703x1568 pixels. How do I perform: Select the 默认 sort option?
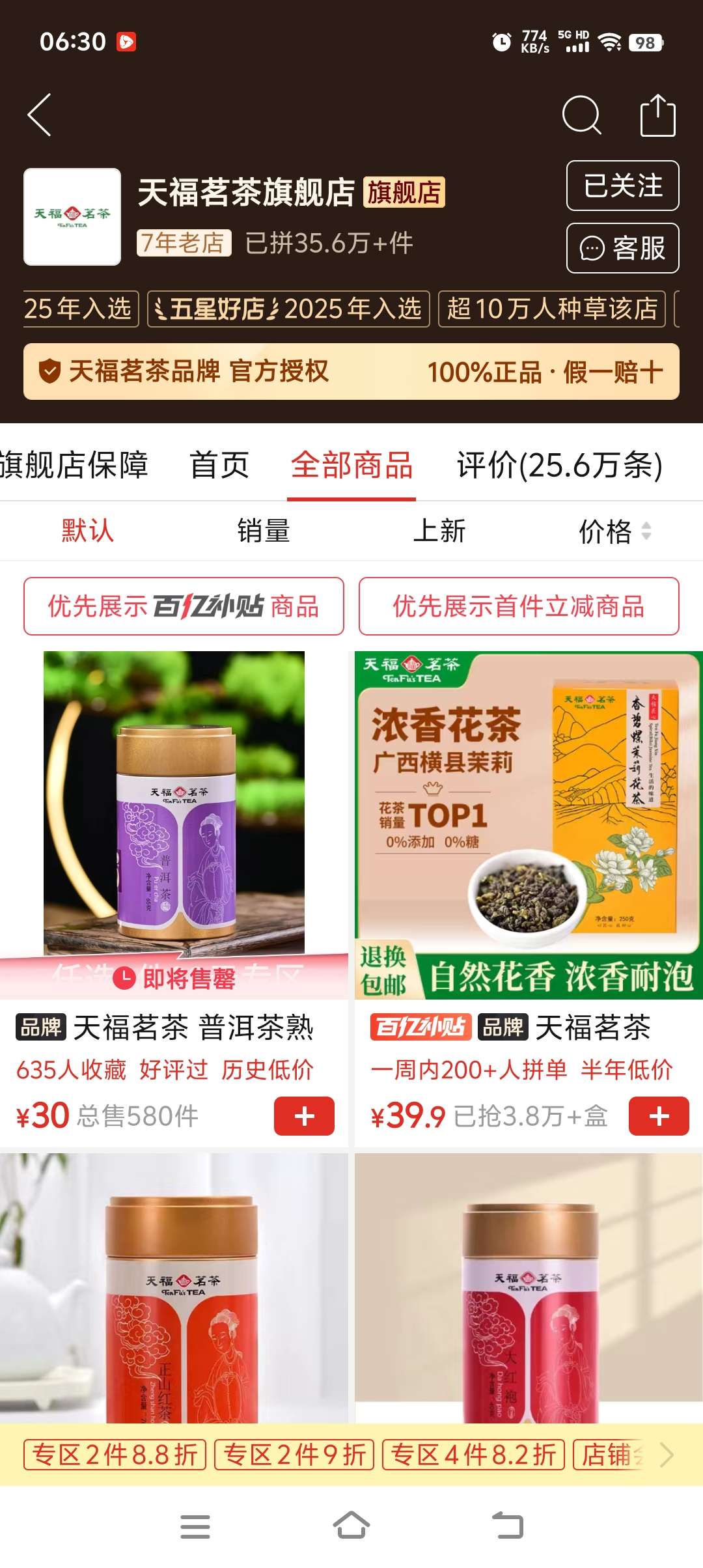point(88,531)
